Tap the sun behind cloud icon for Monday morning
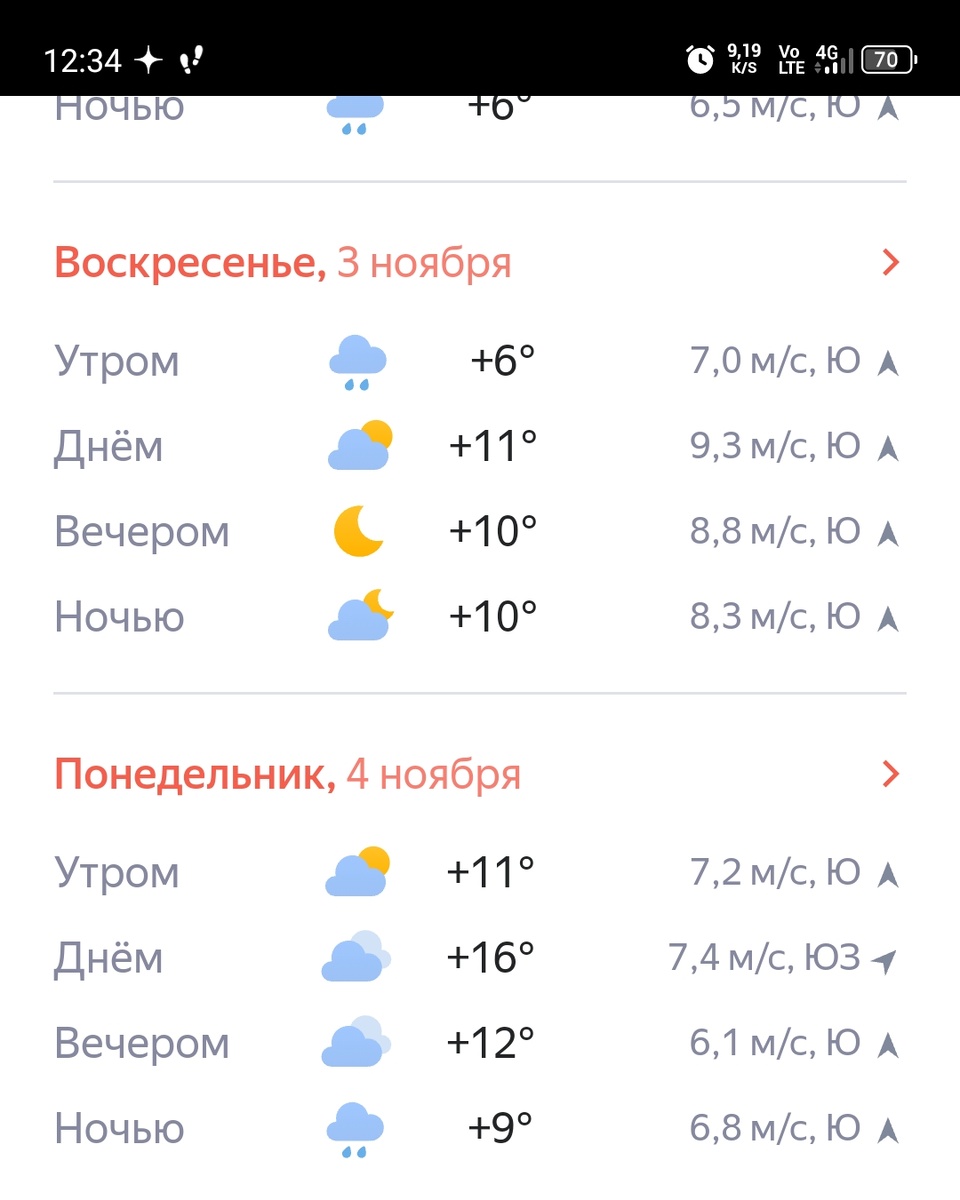The width and height of the screenshot is (960, 1200). [357, 872]
